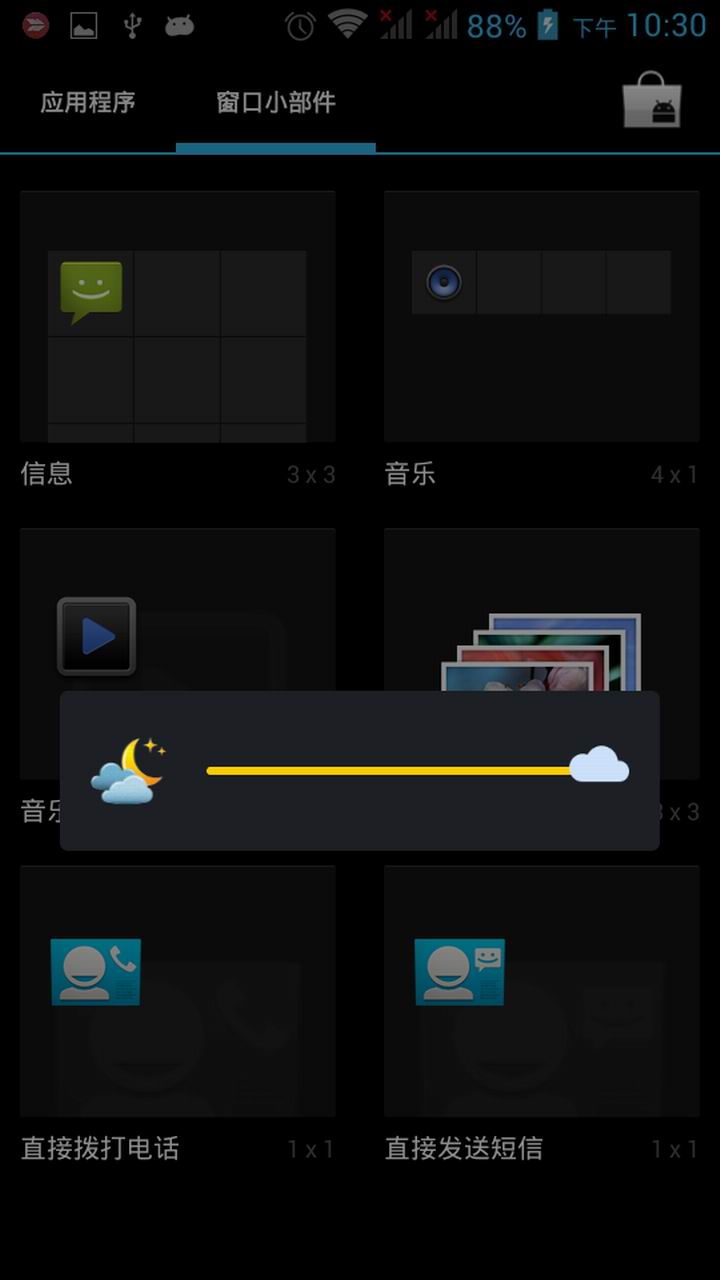Tap the brightness slider track
The image size is (720, 1280).
pos(390,771)
